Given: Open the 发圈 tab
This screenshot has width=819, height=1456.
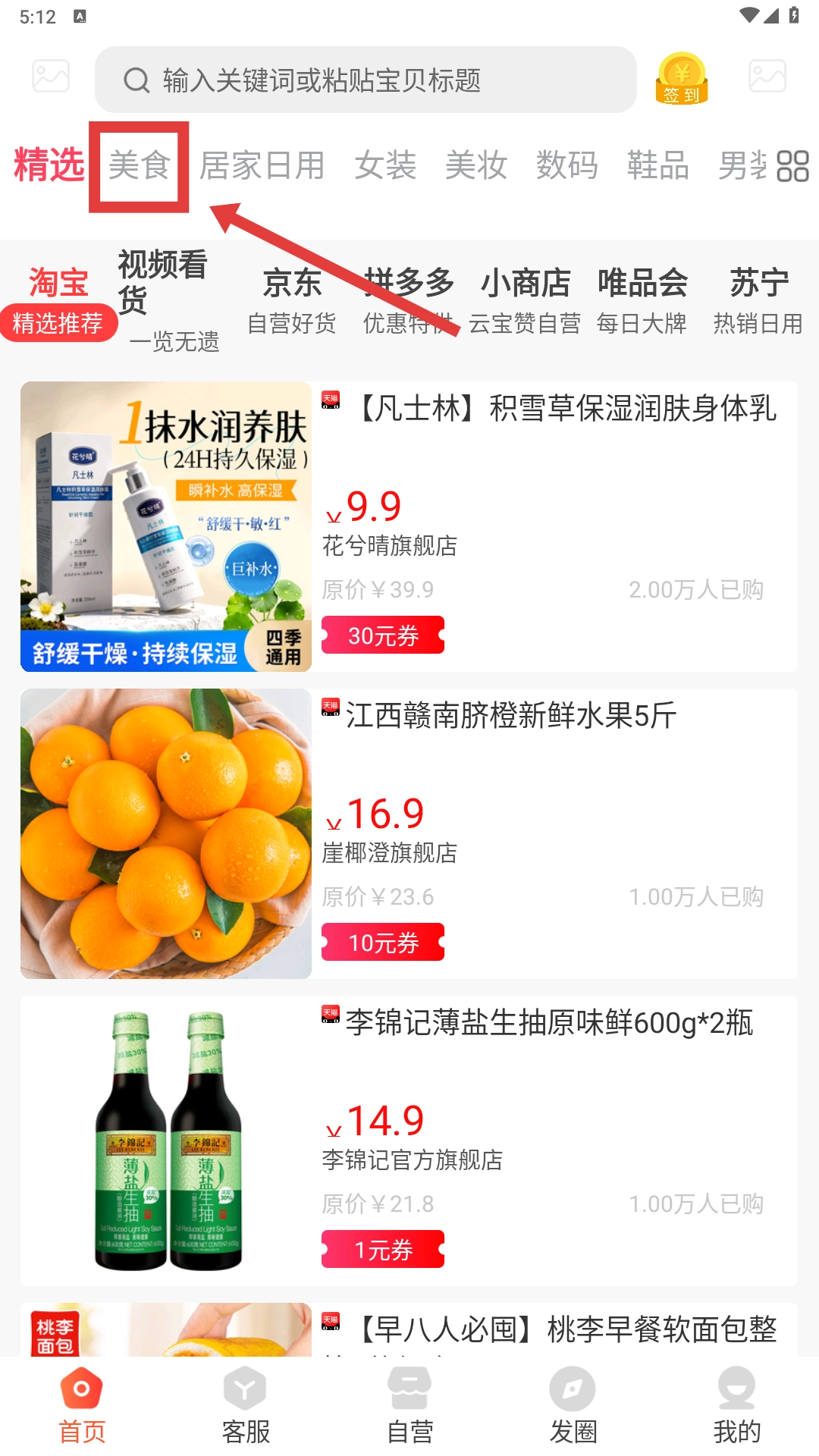Looking at the screenshot, I should (573, 1404).
